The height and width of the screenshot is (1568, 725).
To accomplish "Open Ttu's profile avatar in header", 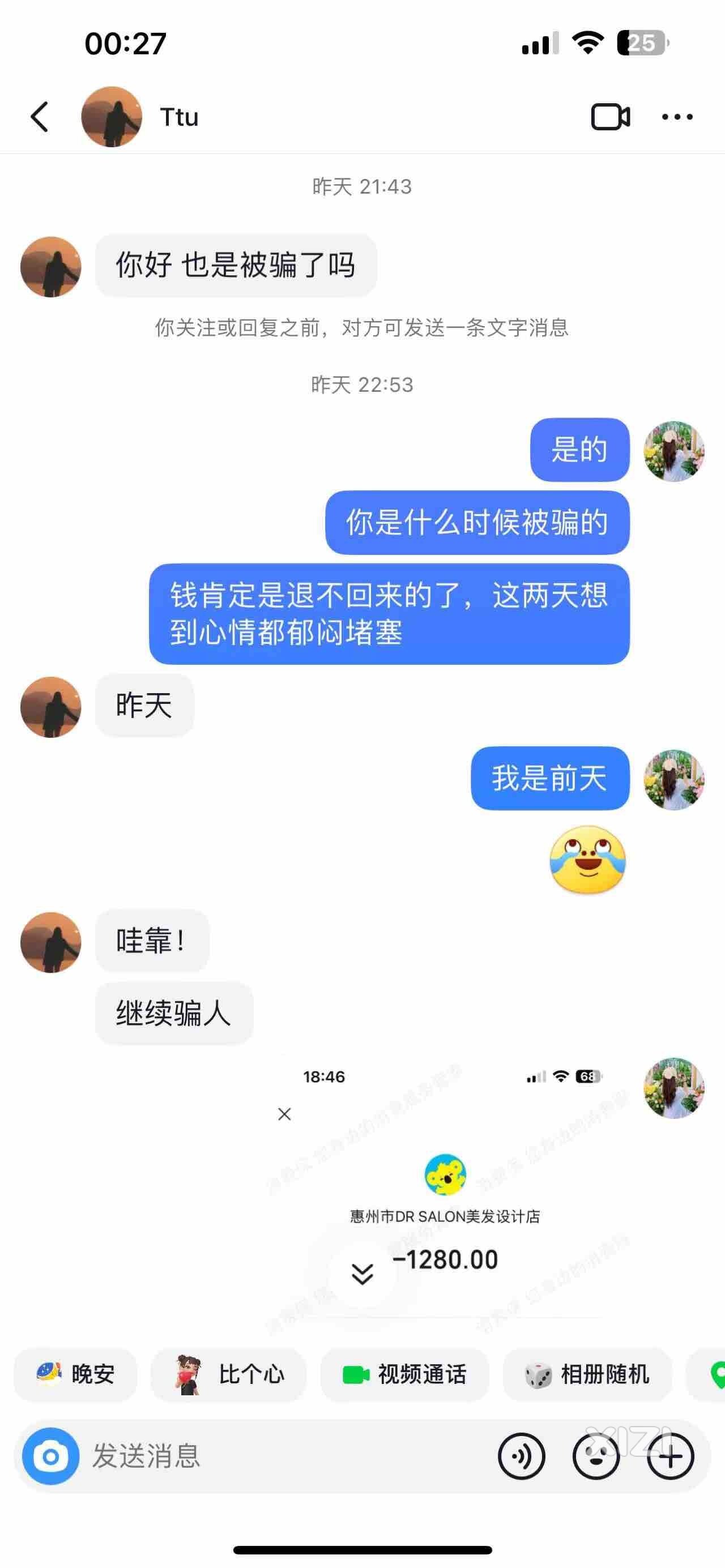I will pyautogui.click(x=112, y=116).
